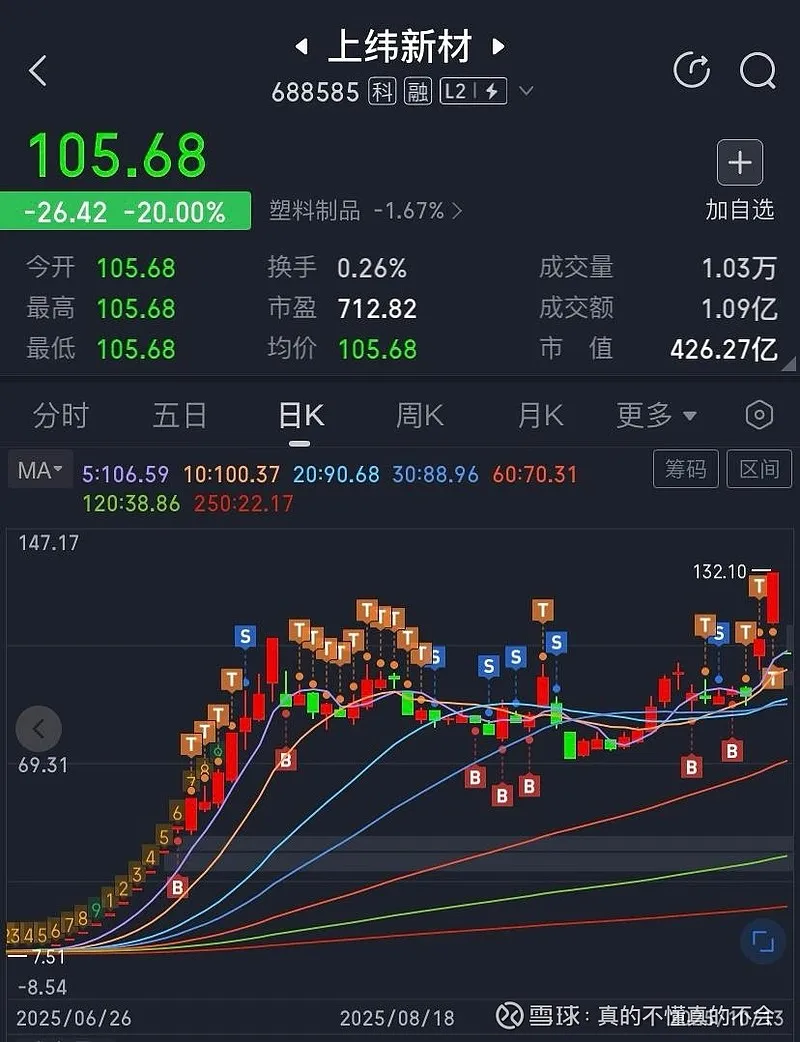Open the search magnifier
The image size is (800, 1042).
pos(757,70)
